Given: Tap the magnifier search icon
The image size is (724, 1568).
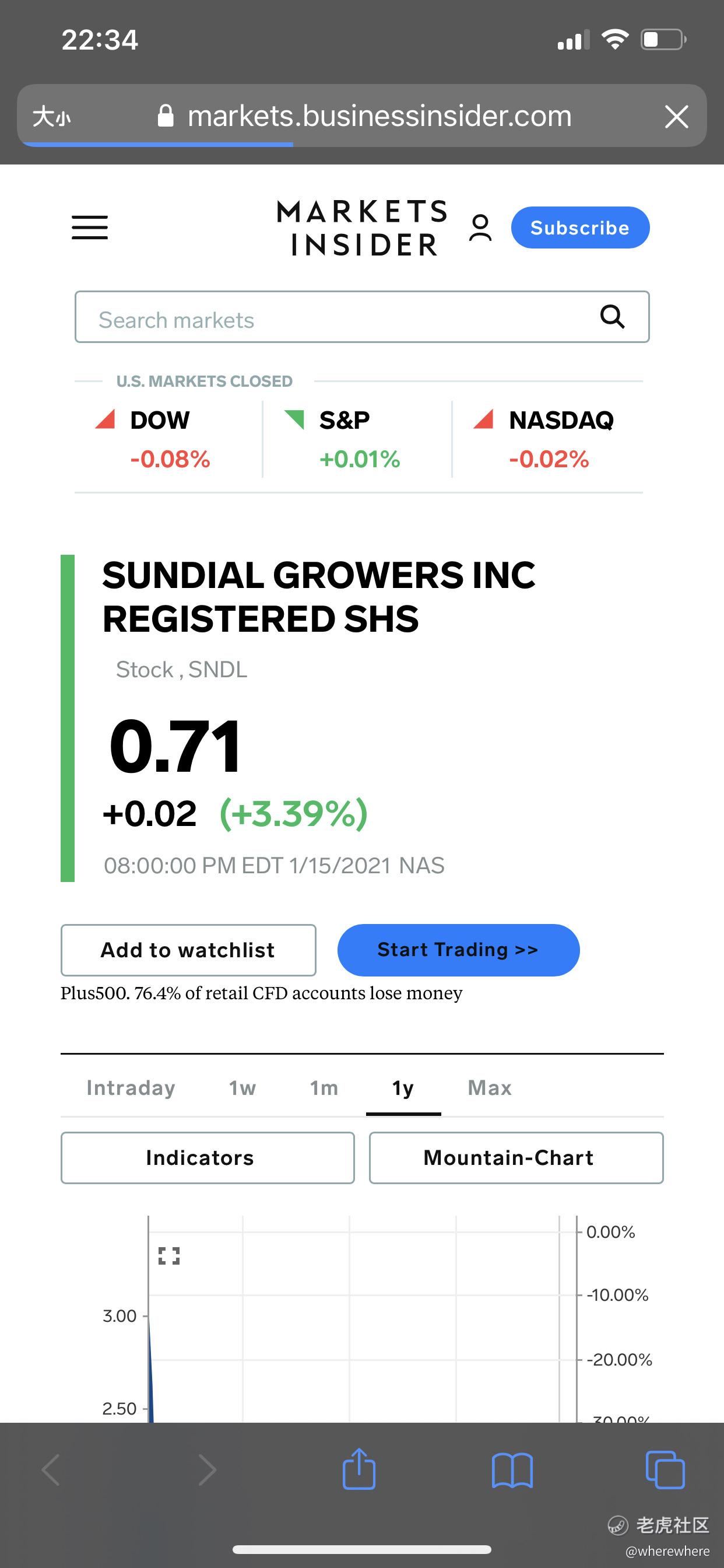Looking at the screenshot, I should point(612,317).
